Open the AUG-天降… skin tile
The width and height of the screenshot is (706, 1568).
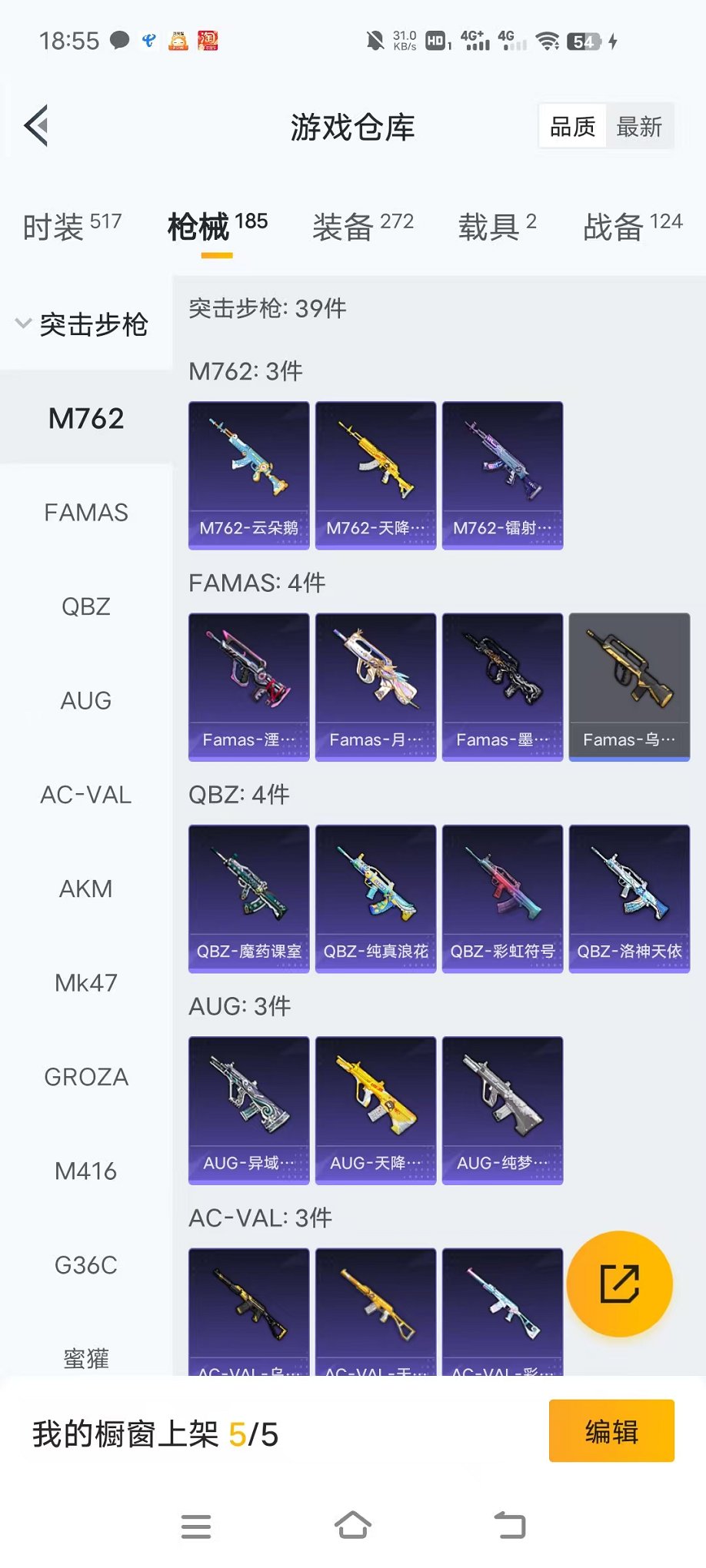point(375,1109)
